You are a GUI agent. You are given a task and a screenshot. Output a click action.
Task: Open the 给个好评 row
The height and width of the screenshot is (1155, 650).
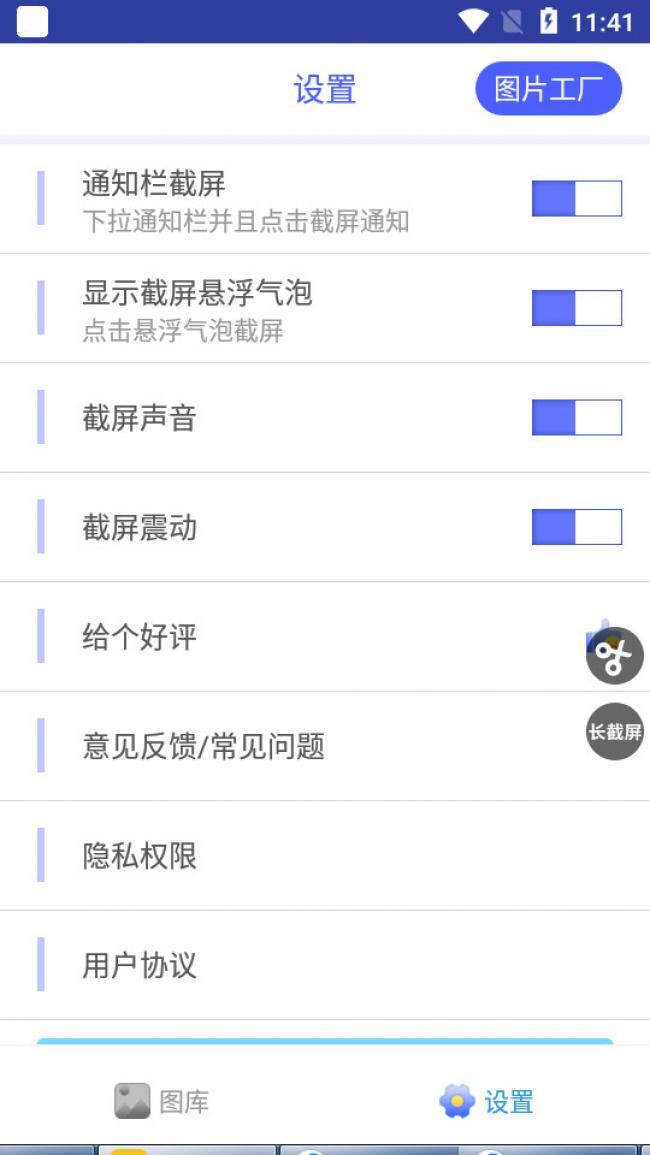click(300, 637)
